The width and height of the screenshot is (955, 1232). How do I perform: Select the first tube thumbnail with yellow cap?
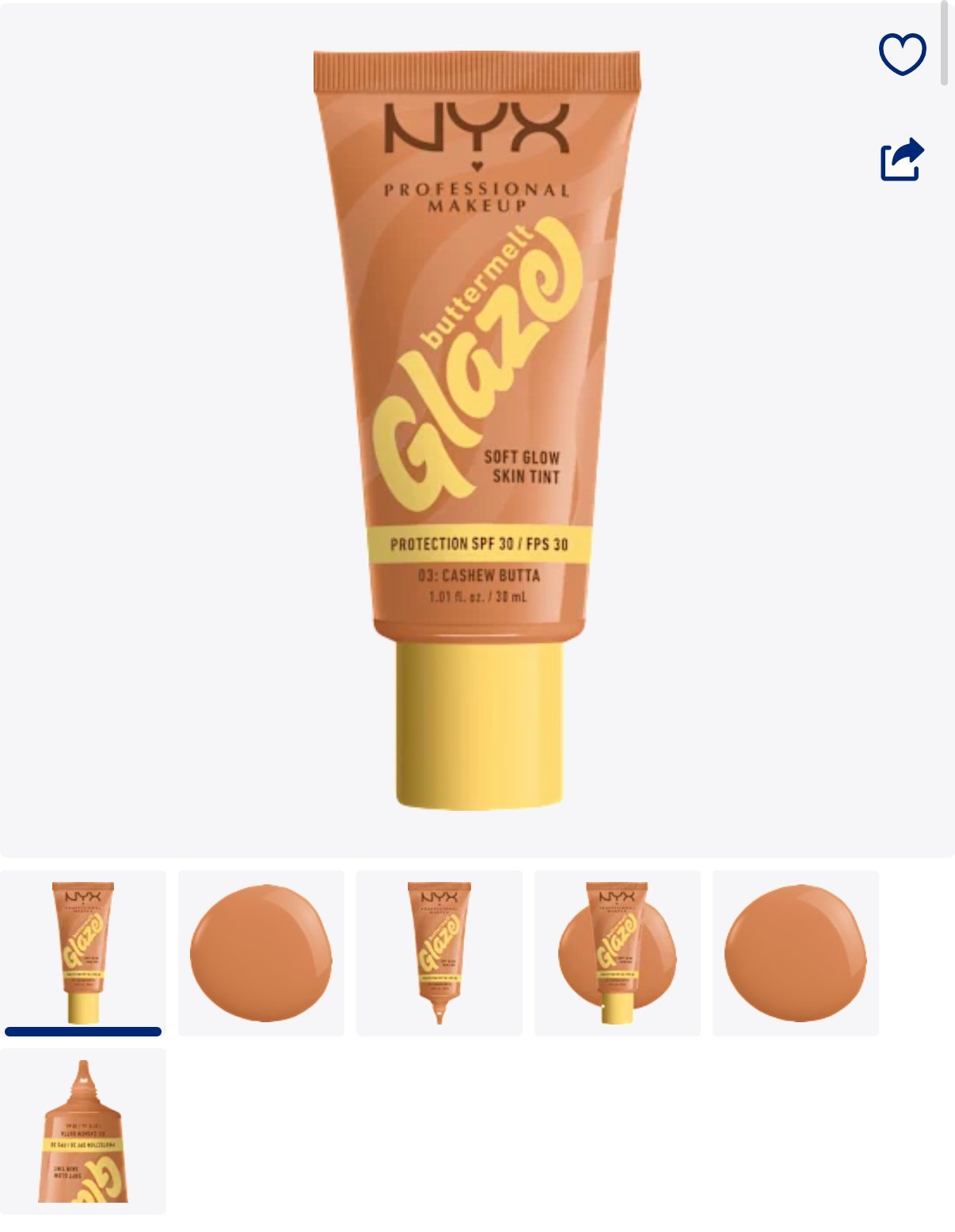tap(83, 953)
